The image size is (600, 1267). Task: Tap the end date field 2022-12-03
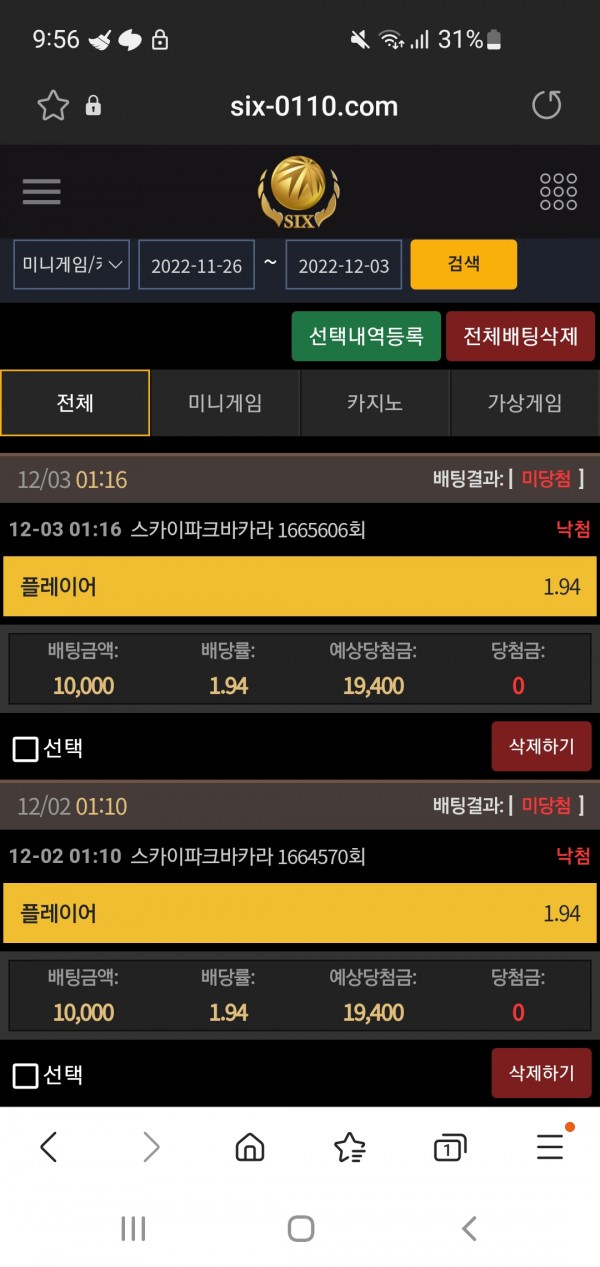pos(344,266)
